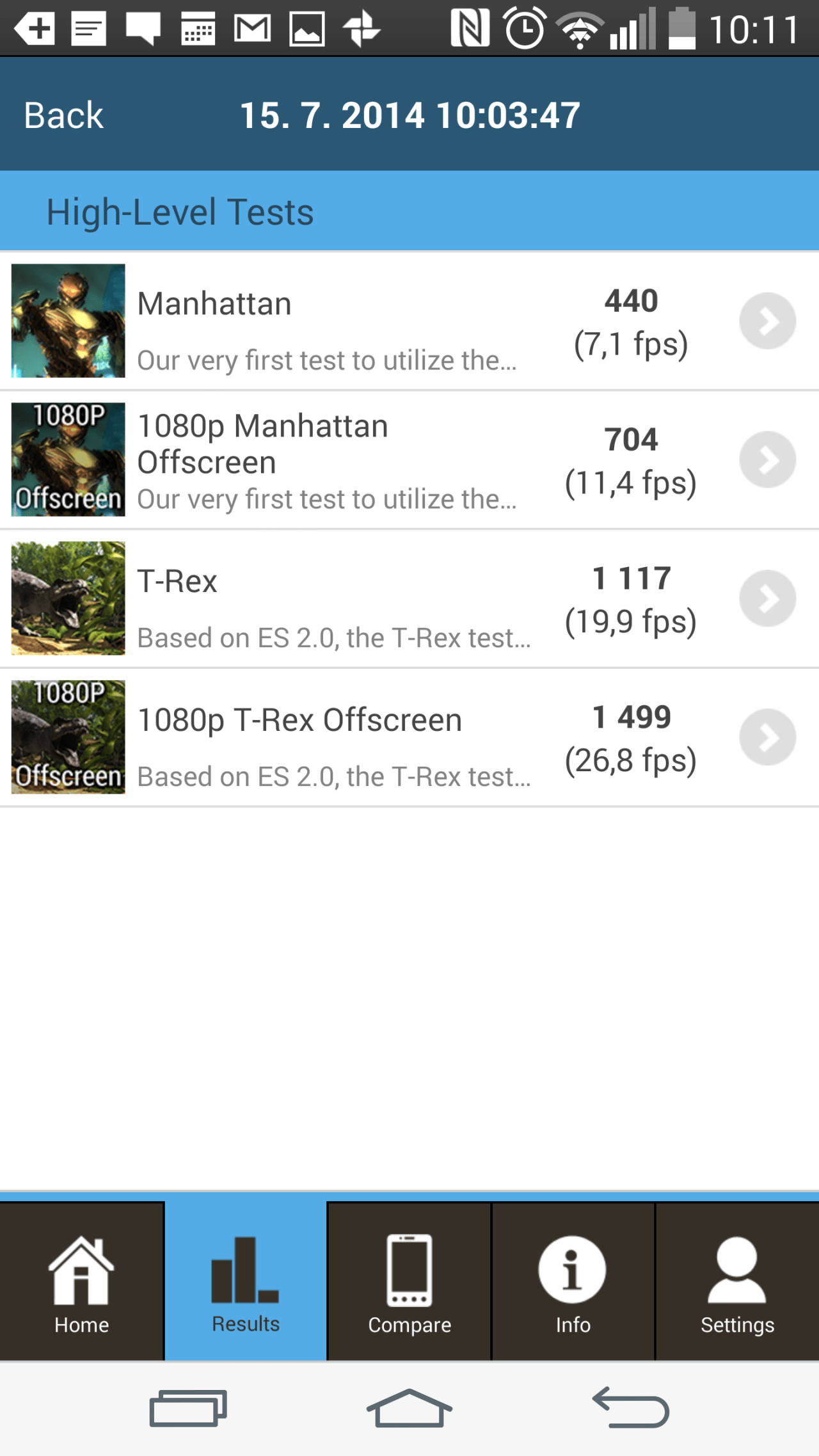This screenshot has width=819, height=1456.
Task: Open 1080p Manhattan Offscreen result details
Action: 409,460
